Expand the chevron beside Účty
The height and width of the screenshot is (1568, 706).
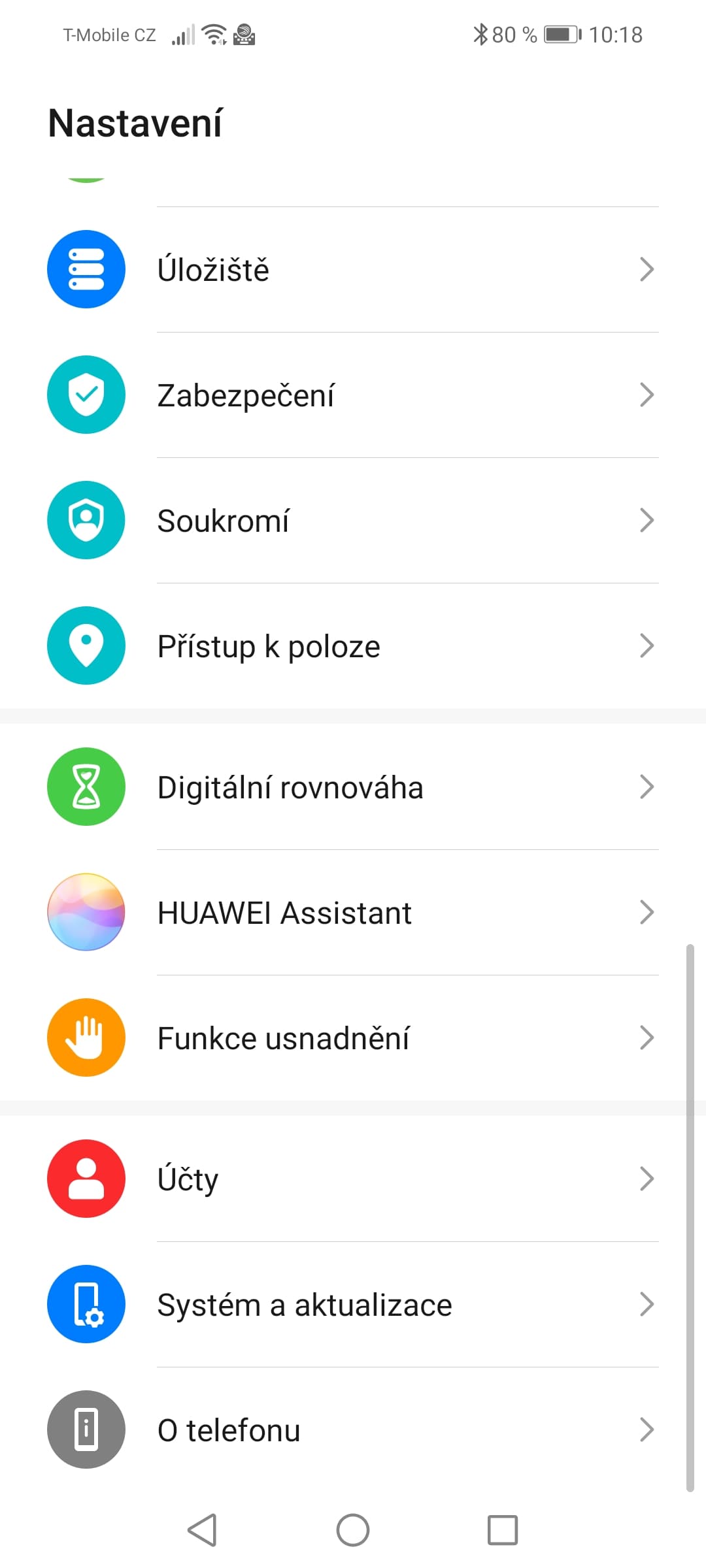click(x=647, y=1179)
